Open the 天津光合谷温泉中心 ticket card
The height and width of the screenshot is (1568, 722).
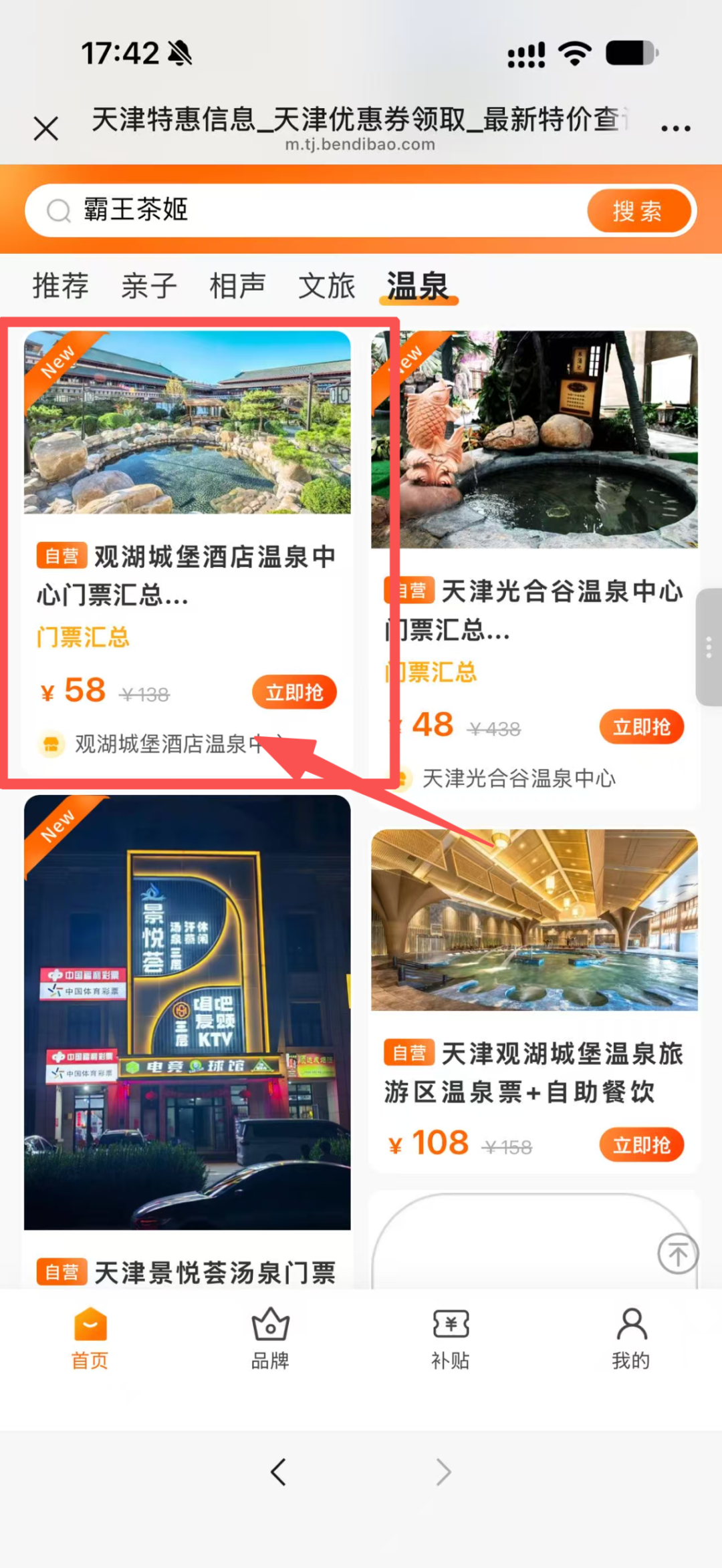tap(535, 568)
